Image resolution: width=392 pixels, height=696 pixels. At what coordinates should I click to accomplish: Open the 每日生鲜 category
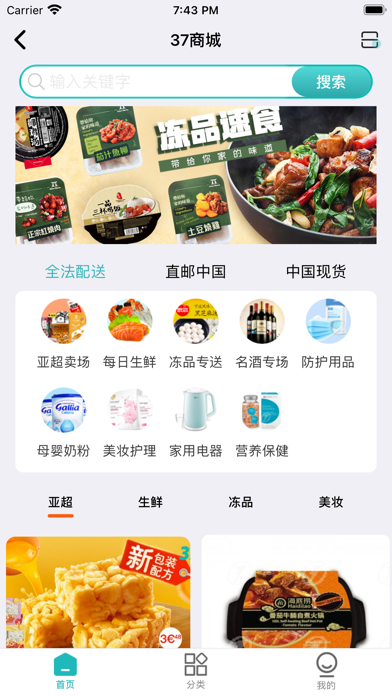130,335
